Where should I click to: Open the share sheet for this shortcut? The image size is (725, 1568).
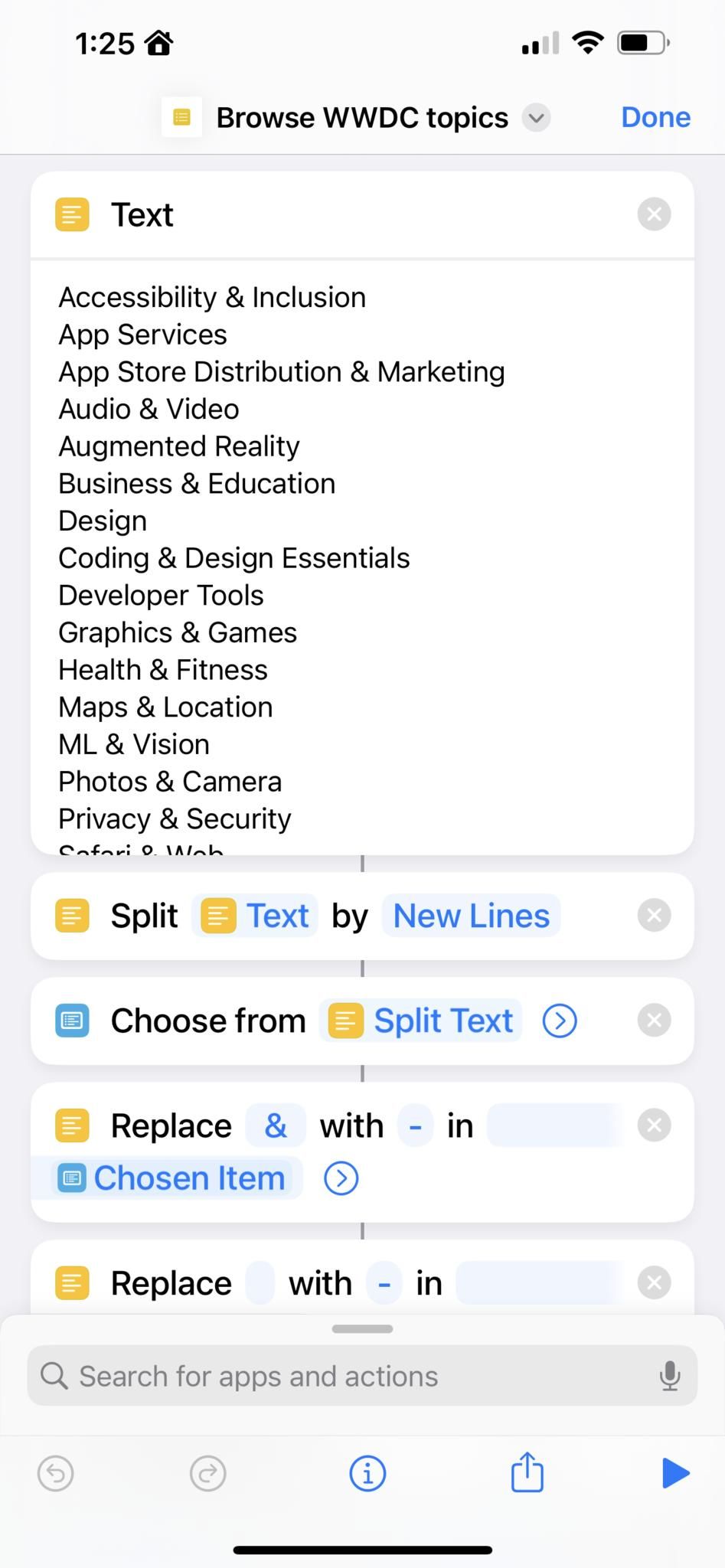coord(526,1472)
